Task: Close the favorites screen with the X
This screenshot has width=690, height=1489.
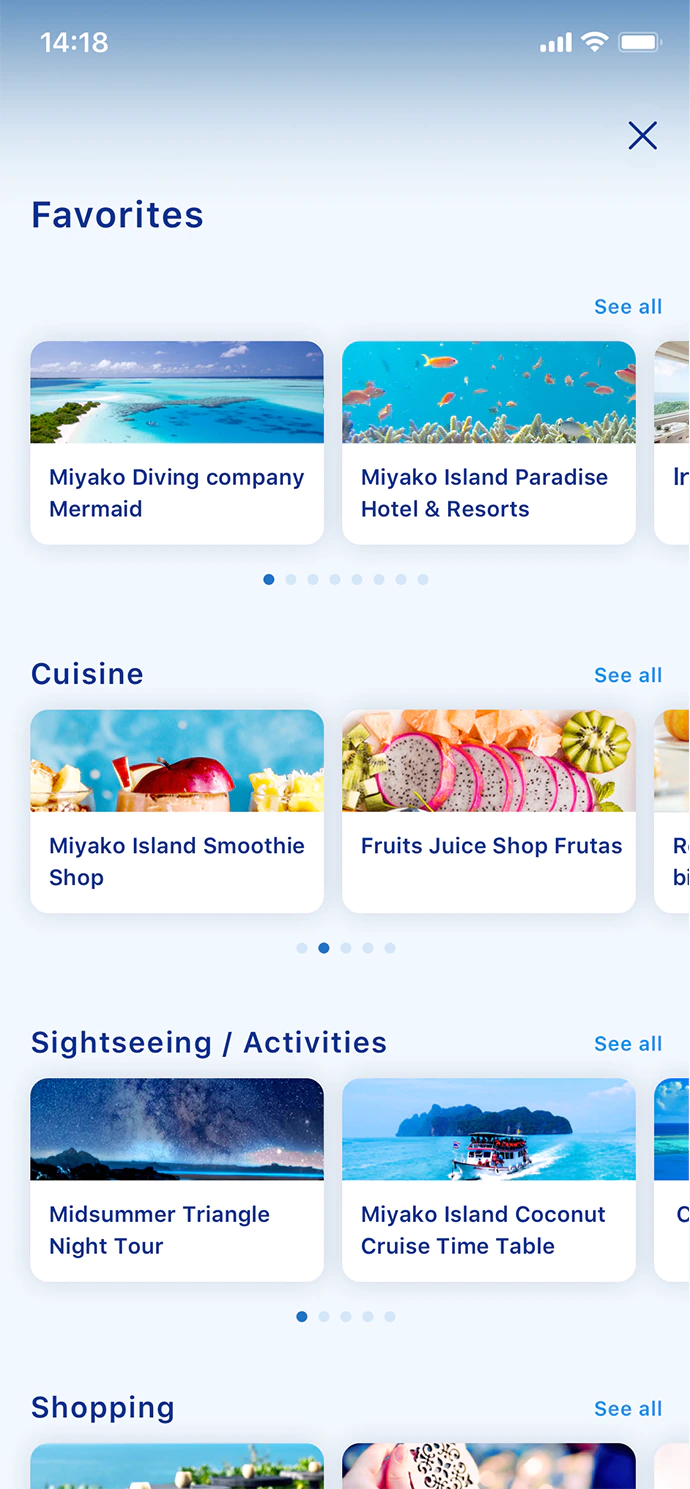Action: (642, 135)
